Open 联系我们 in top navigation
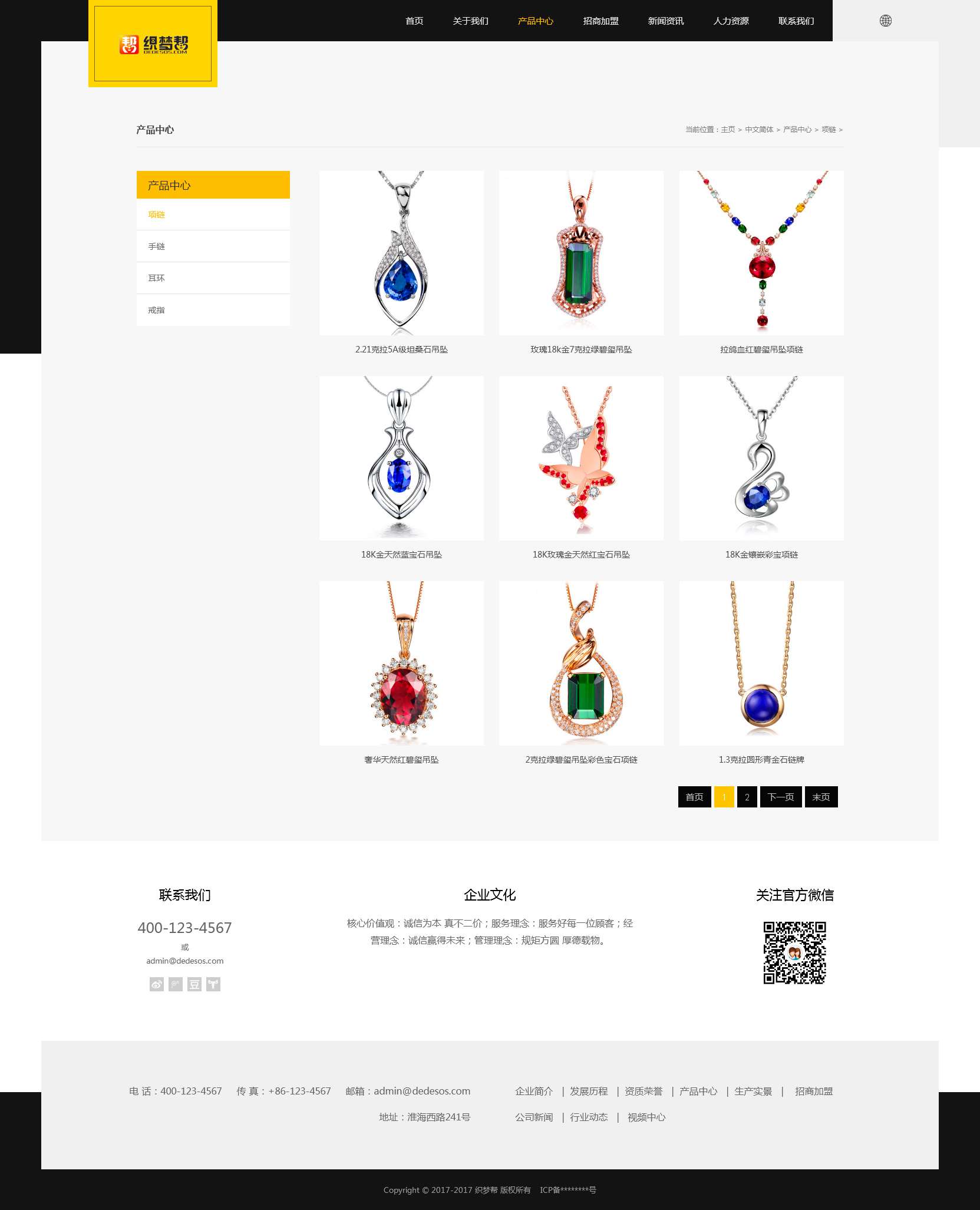 [x=796, y=21]
